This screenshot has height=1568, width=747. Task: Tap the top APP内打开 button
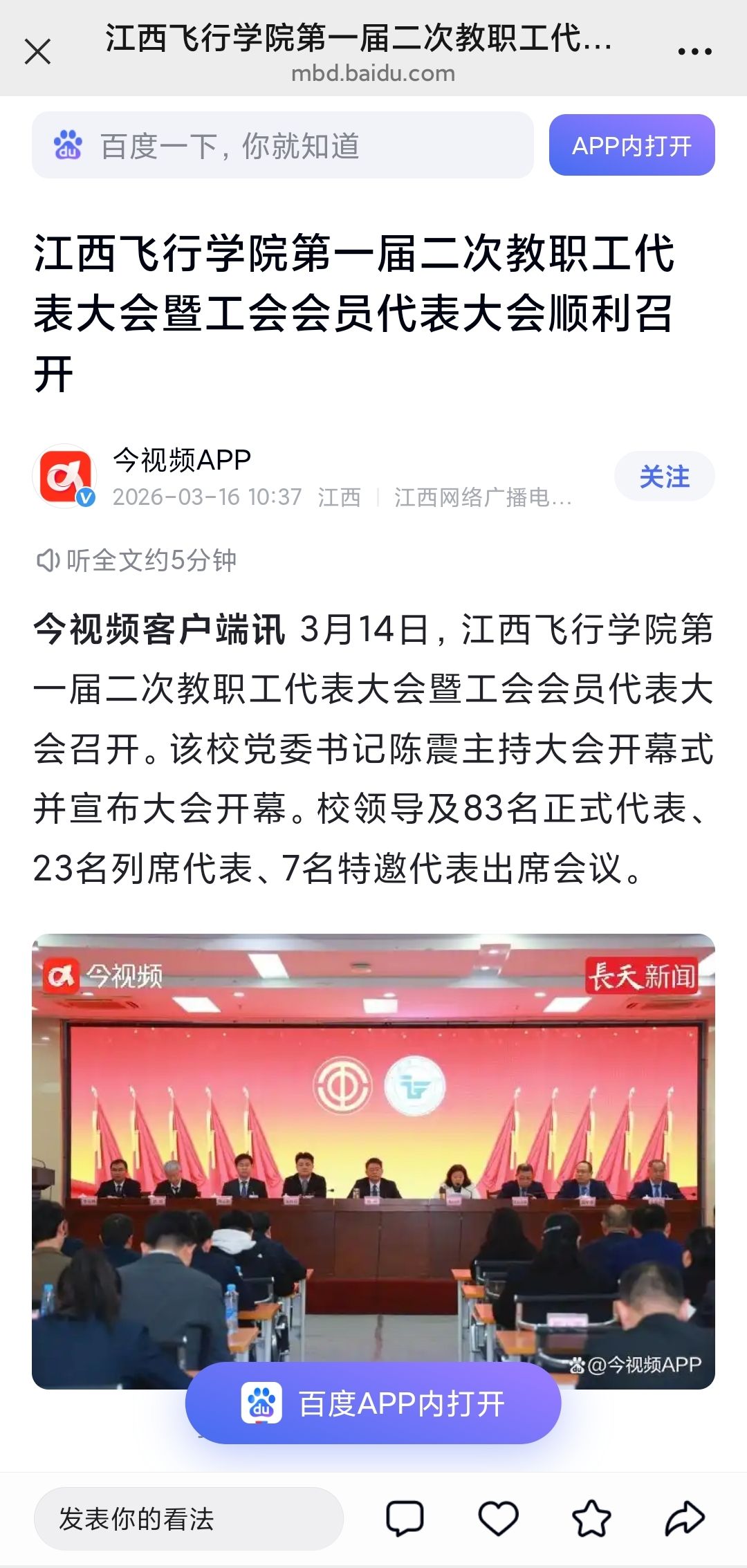tap(631, 146)
